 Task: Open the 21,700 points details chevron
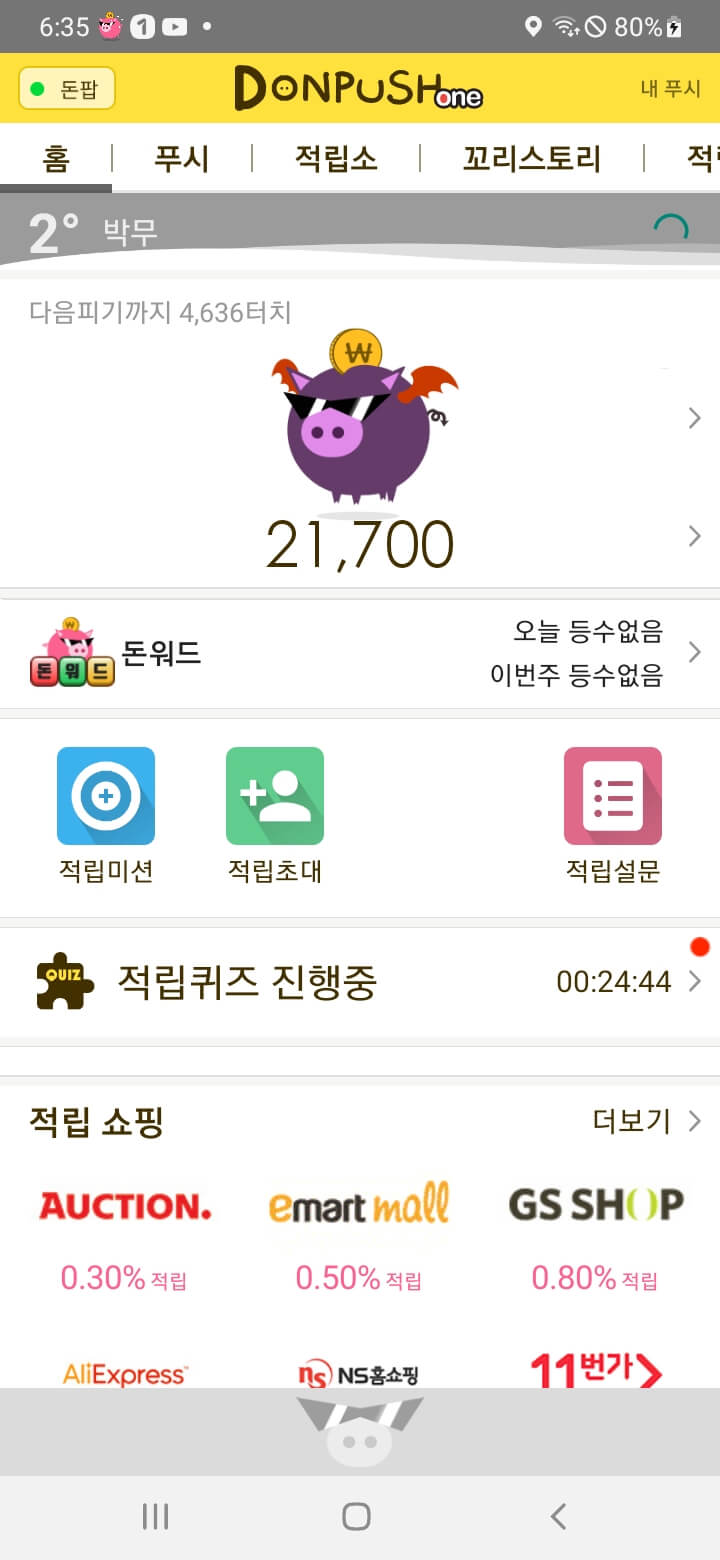[694, 537]
